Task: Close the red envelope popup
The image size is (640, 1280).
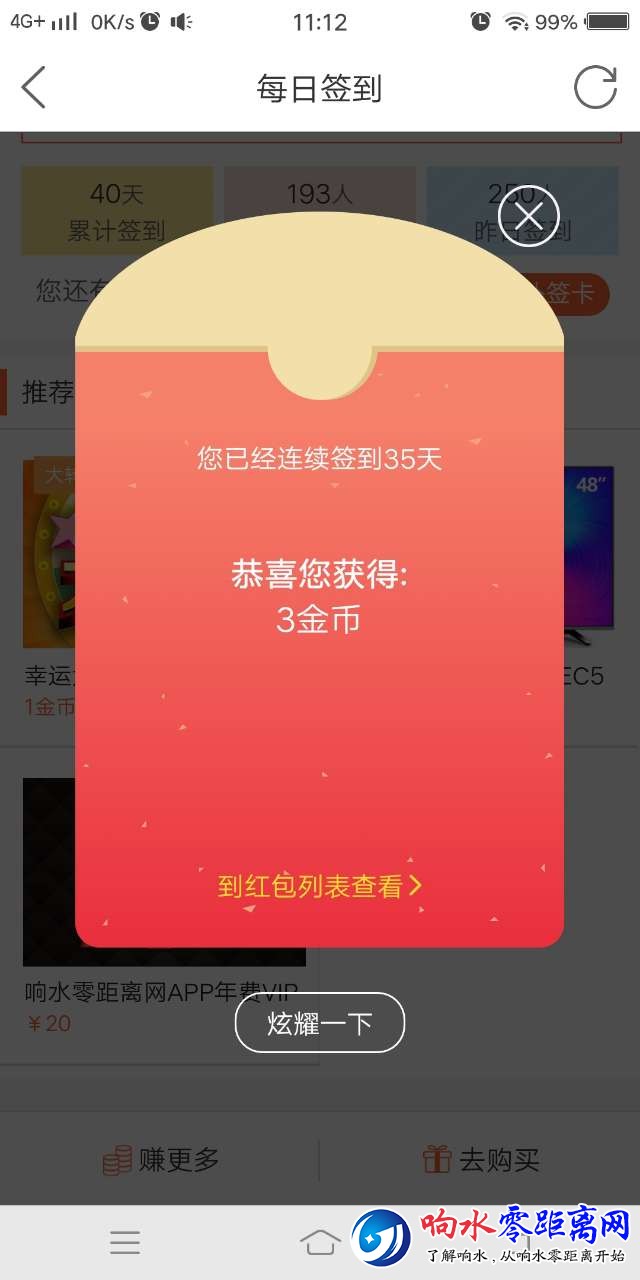Action: (528, 215)
